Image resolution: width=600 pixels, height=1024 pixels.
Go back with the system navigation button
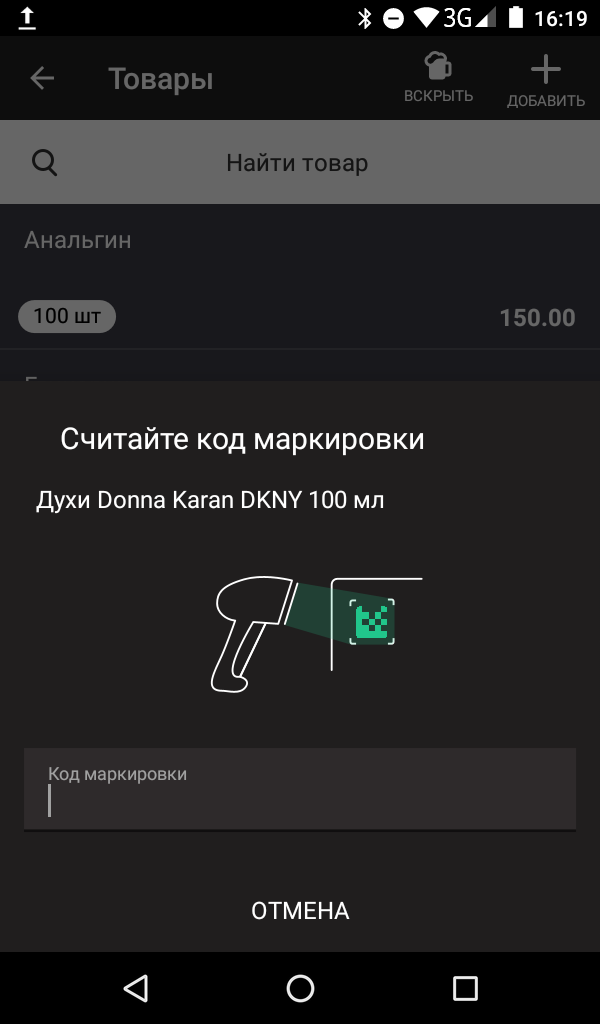coord(135,989)
